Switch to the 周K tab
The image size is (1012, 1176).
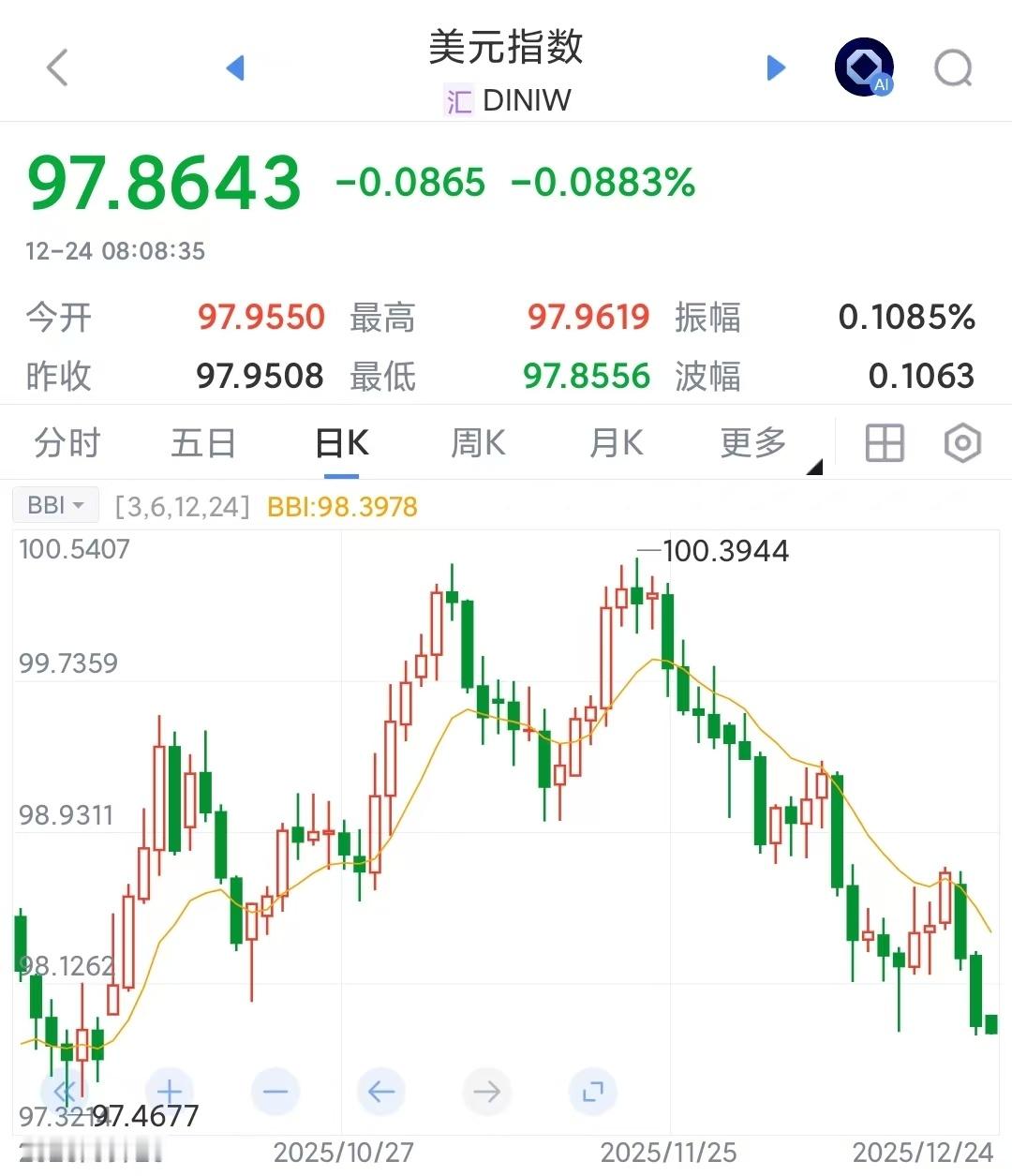(x=477, y=442)
